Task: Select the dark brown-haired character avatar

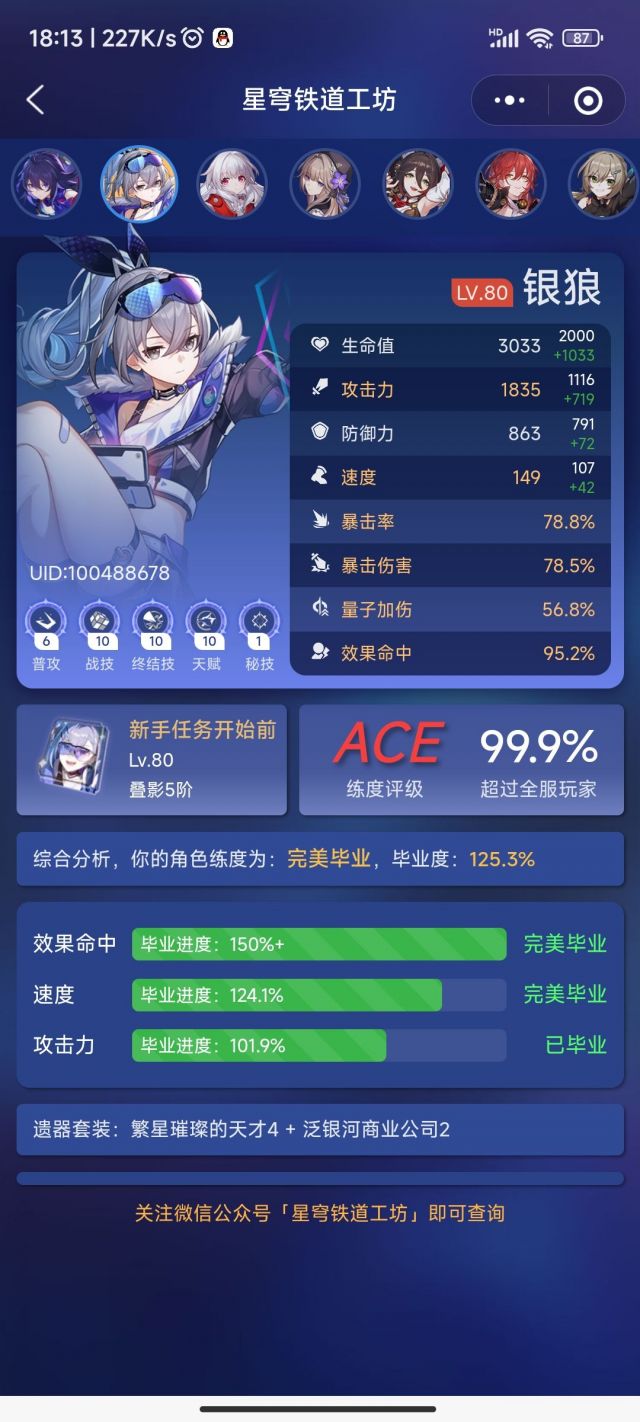Action: click(418, 184)
